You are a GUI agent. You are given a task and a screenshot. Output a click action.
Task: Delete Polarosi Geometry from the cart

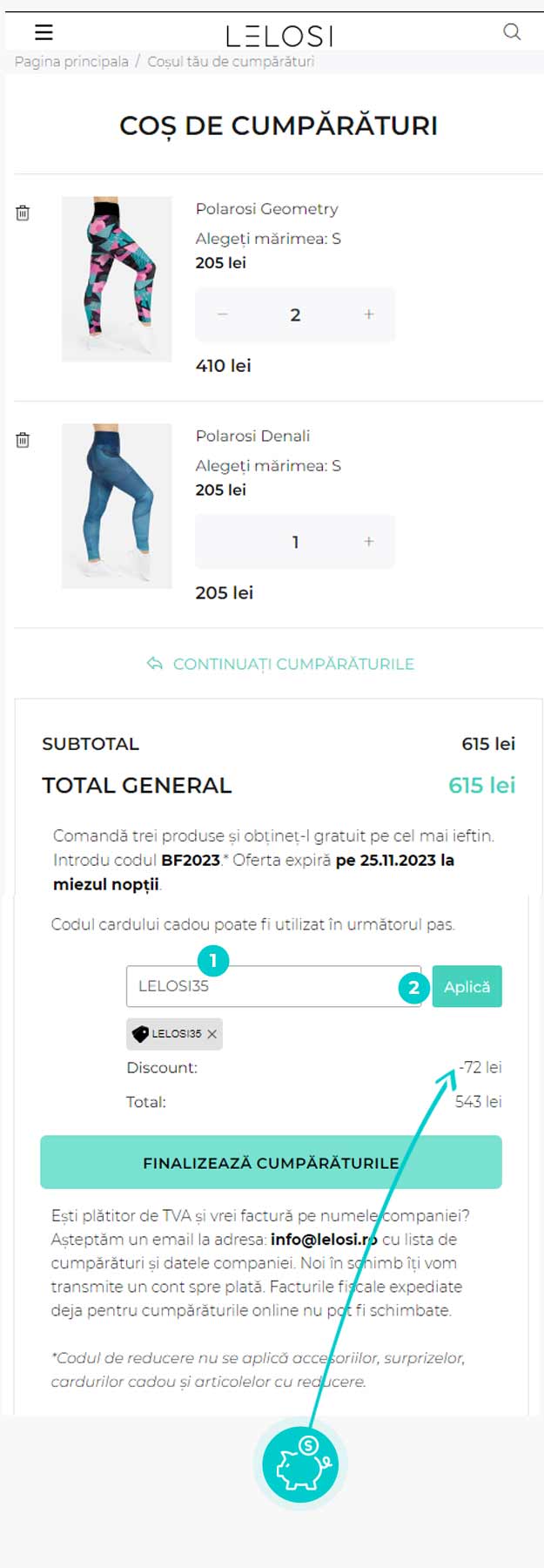24,213
